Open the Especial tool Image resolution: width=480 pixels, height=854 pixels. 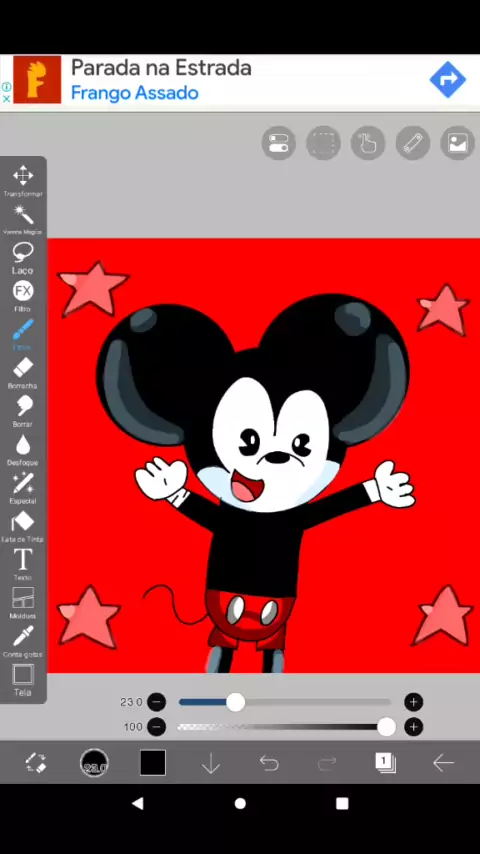click(x=23, y=488)
